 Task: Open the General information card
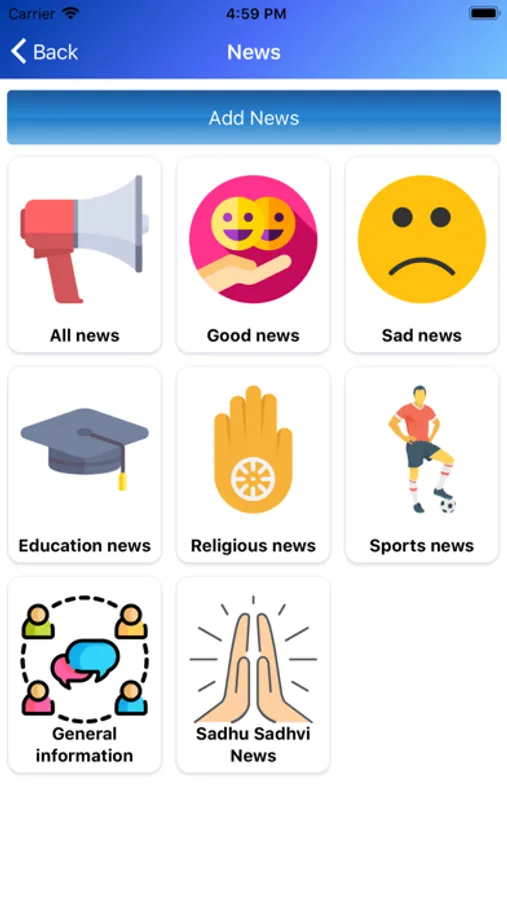84,675
